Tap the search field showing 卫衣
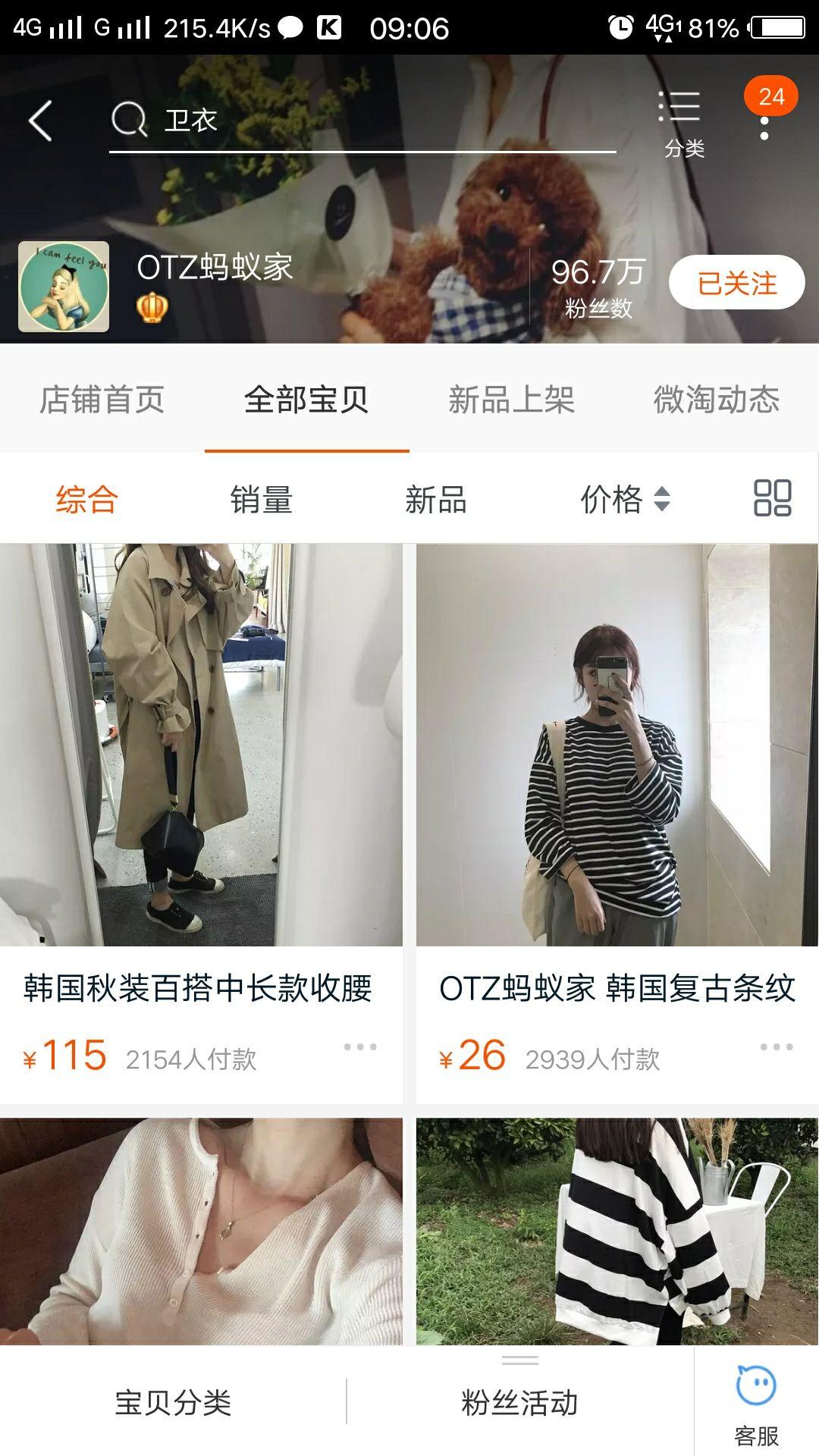819x1456 pixels. pos(362,121)
